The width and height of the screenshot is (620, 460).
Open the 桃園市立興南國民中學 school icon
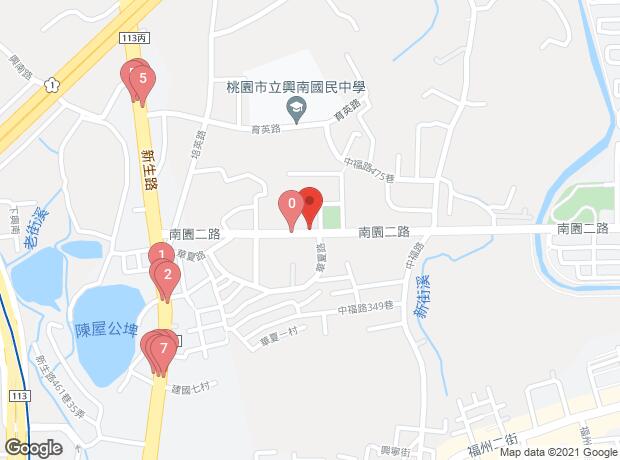(296, 108)
